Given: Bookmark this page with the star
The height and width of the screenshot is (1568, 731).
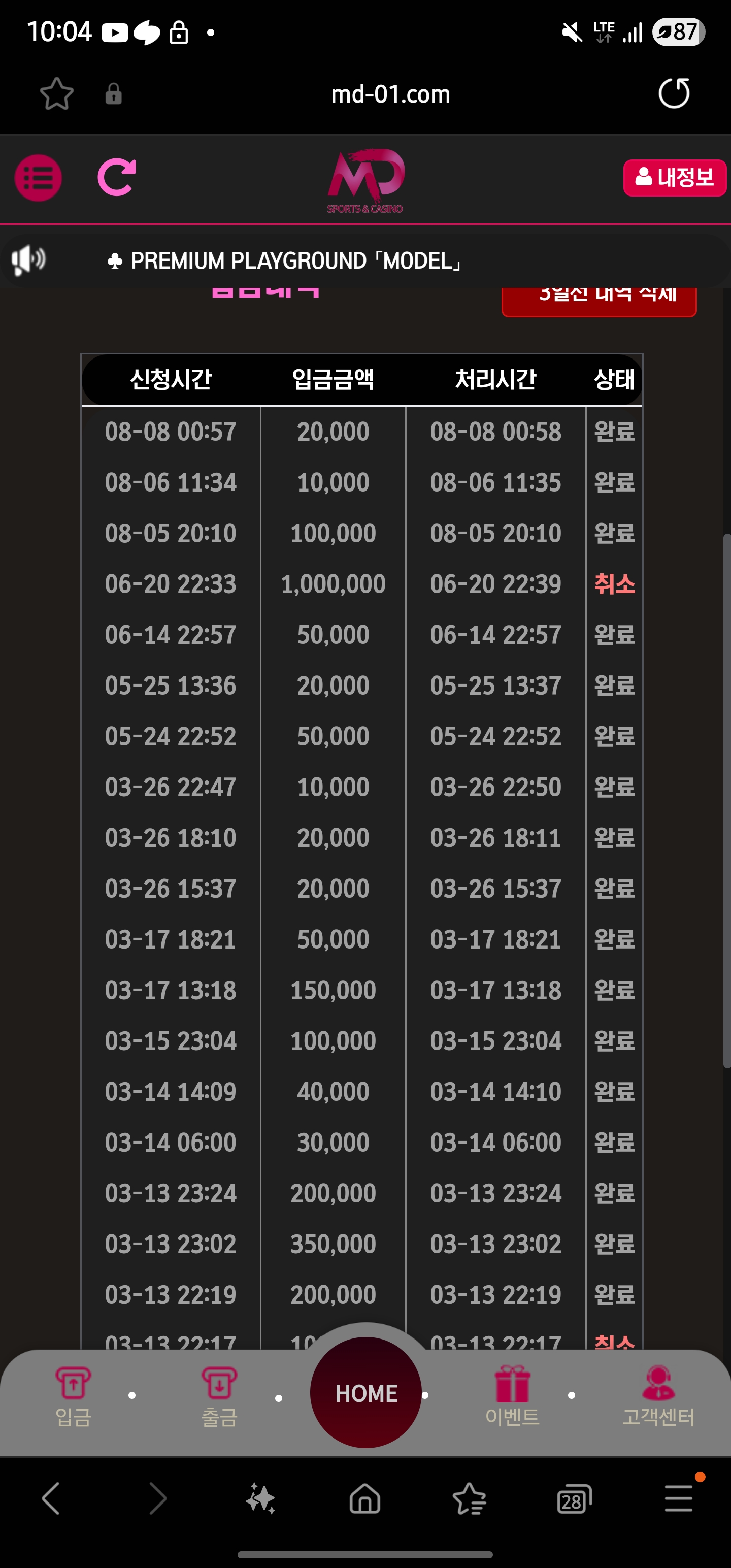Looking at the screenshot, I should point(57,94).
